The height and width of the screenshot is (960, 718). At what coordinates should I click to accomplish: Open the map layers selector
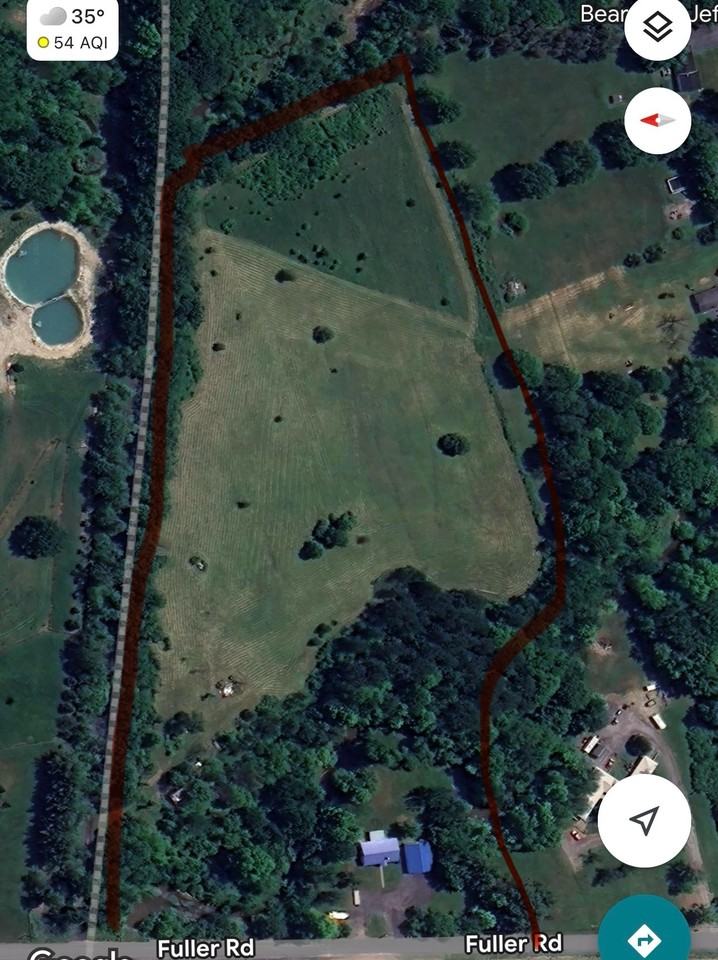point(657,27)
